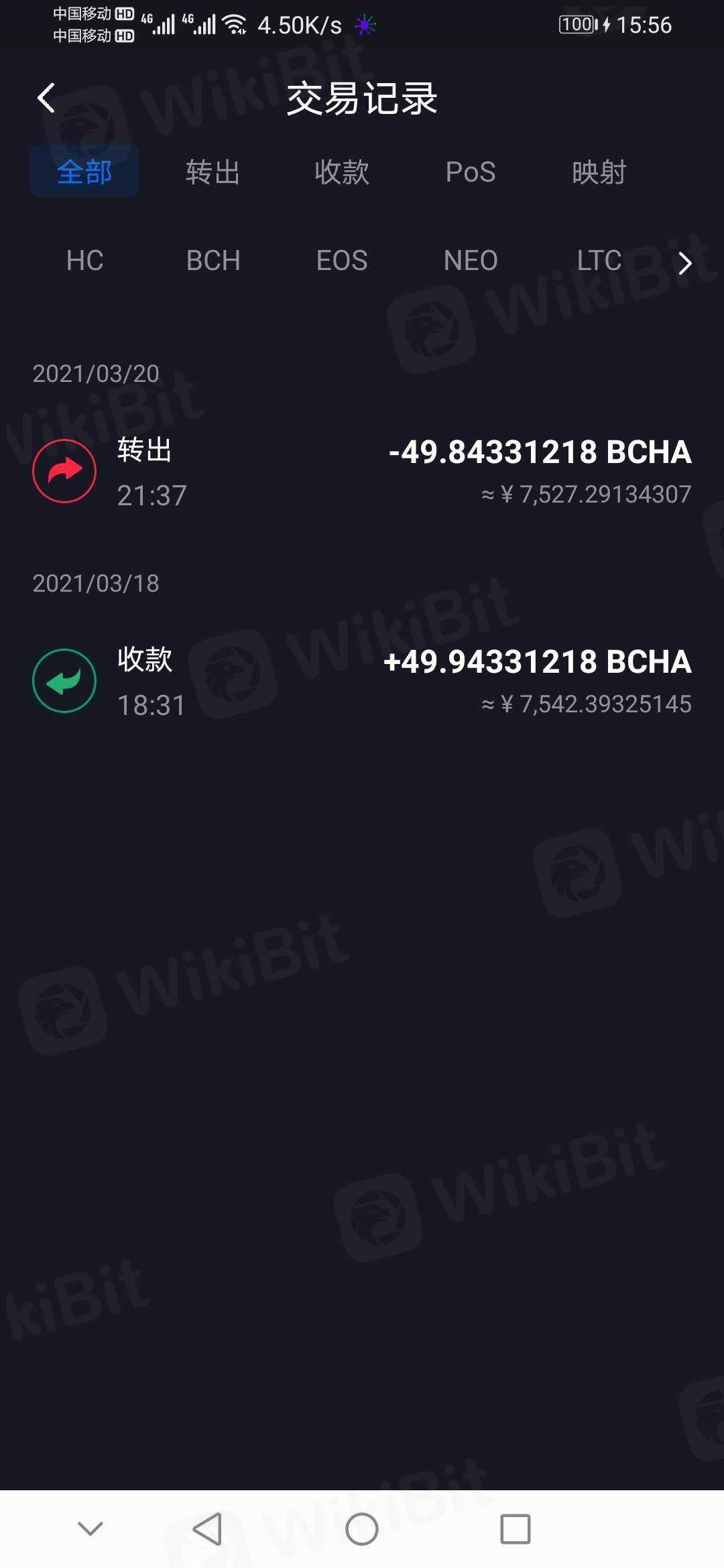724x1568 pixels.
Task: Switch to the 收款 tab
Action: [342, 172]
